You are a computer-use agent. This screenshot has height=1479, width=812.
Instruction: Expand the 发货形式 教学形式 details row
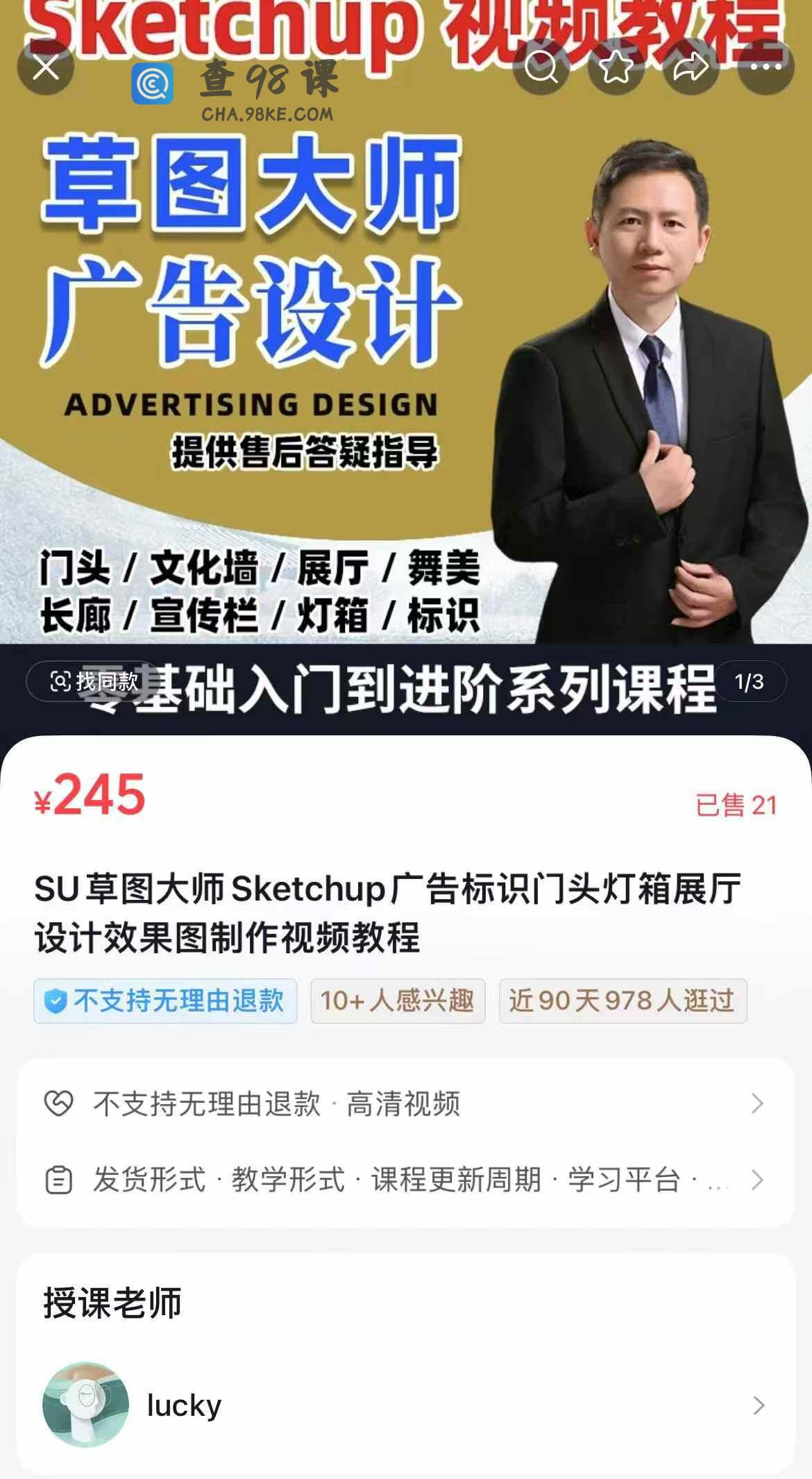click(x=405, y=1180)
